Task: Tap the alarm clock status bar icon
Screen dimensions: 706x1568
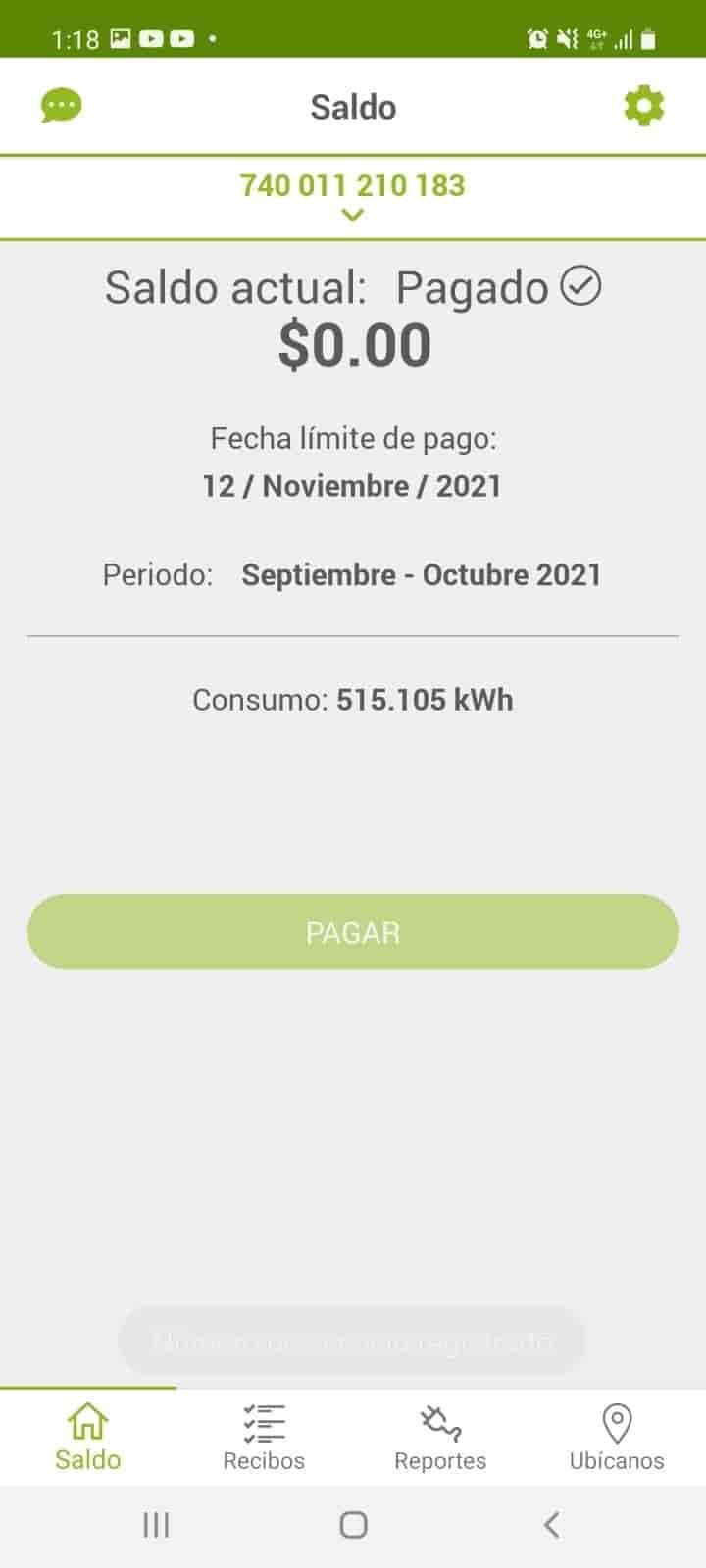Action: 536,37
